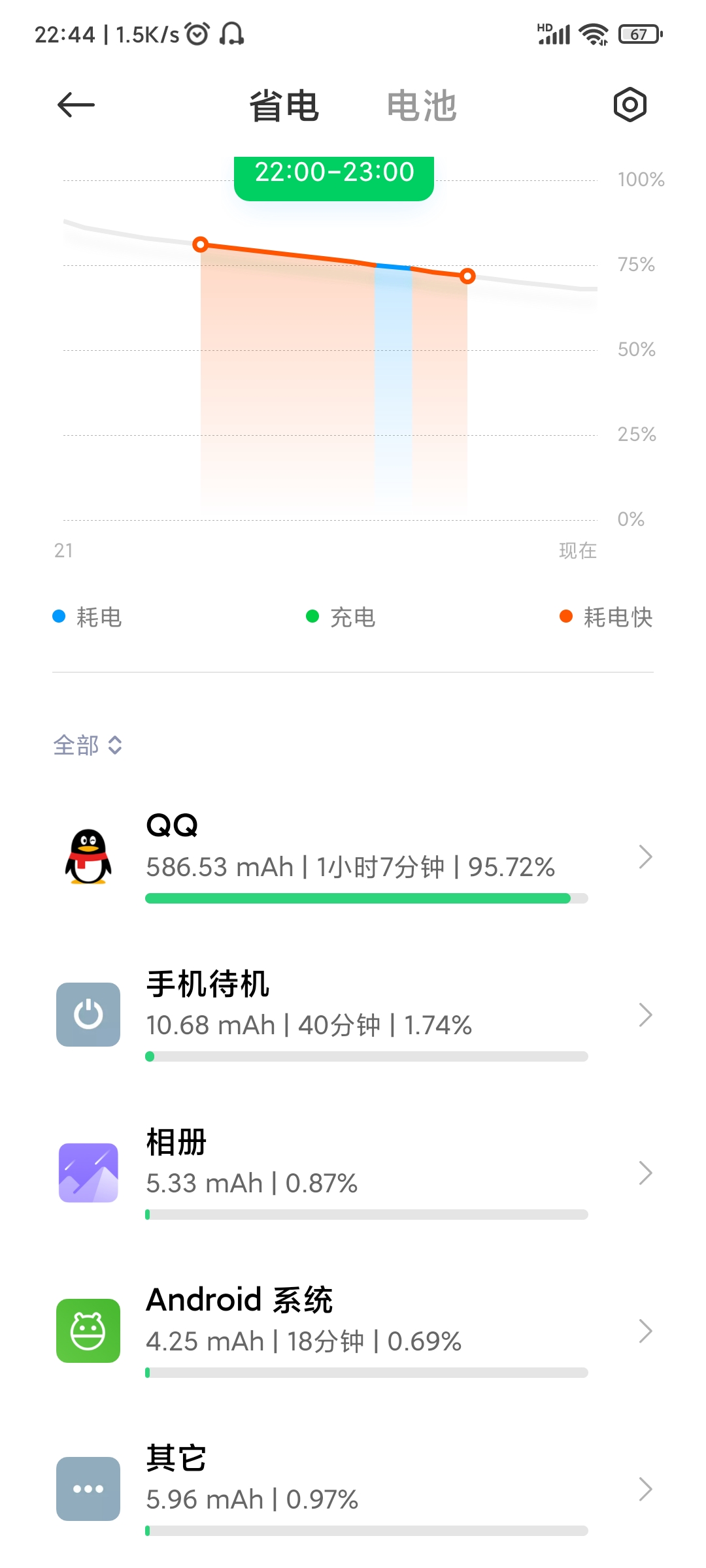Image resolution: width=706 pixels, height=1568 pixels.
Task: View 手机待机 power consumption details
Action: tap(353, 1015)
